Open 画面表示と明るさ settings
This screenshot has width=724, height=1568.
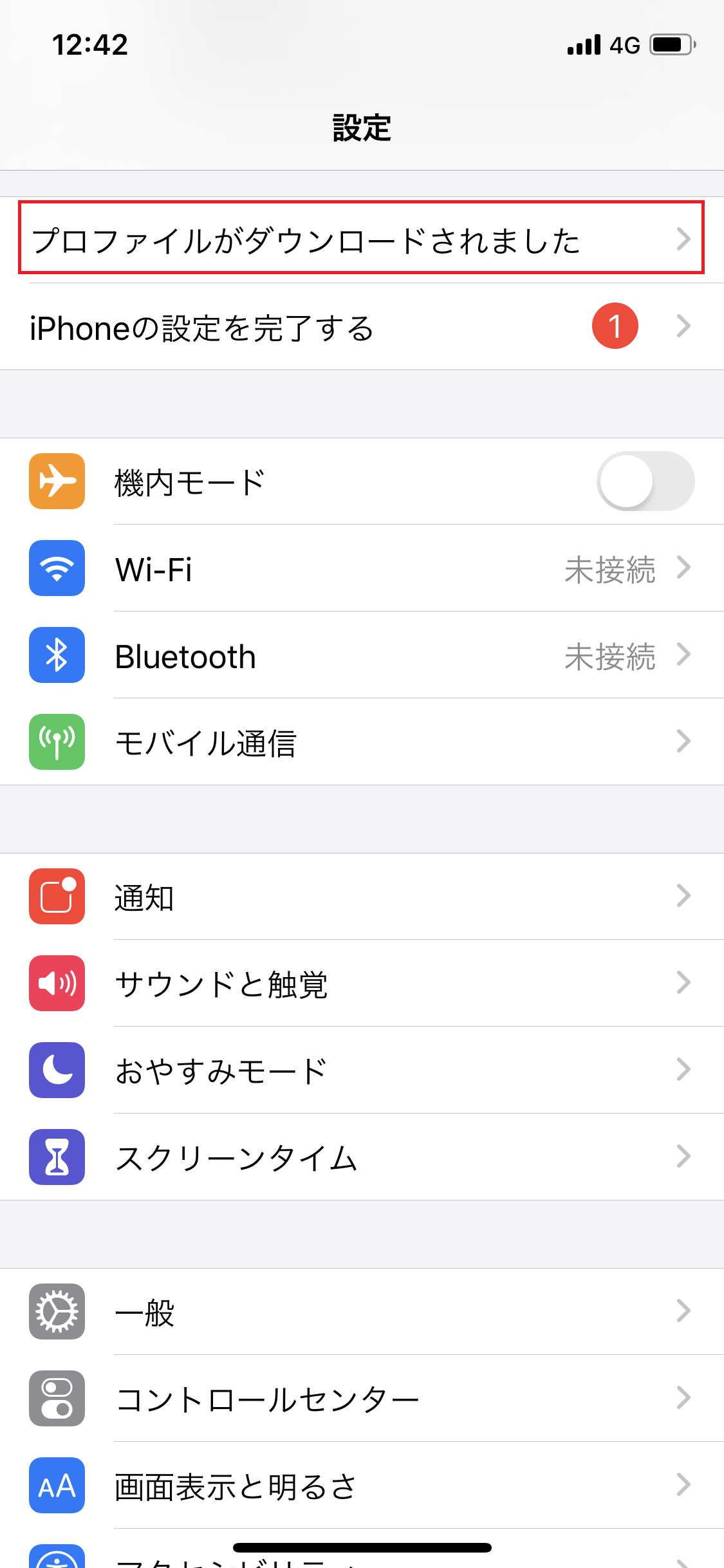[362, 1486]
